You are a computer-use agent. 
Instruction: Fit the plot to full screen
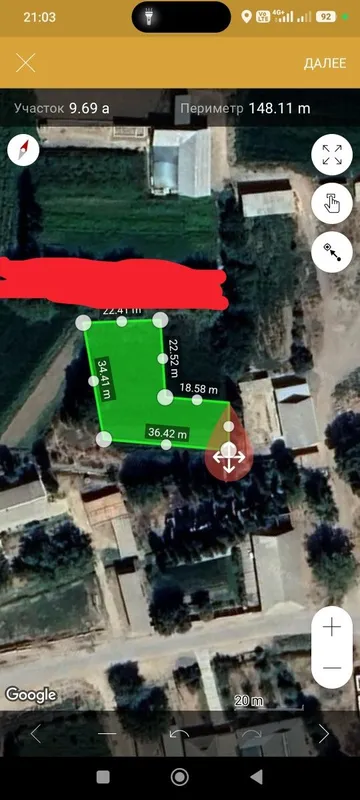coord(332,155)
